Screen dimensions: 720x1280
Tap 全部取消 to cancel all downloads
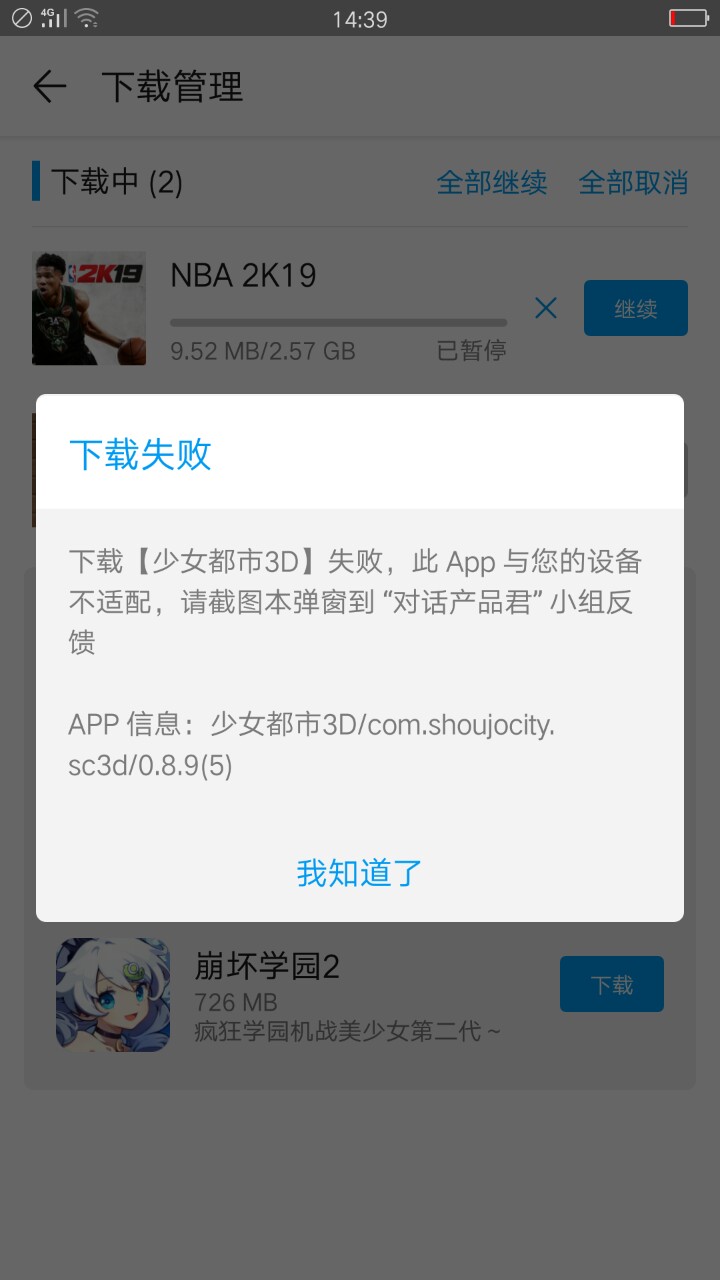coord(633,183)
